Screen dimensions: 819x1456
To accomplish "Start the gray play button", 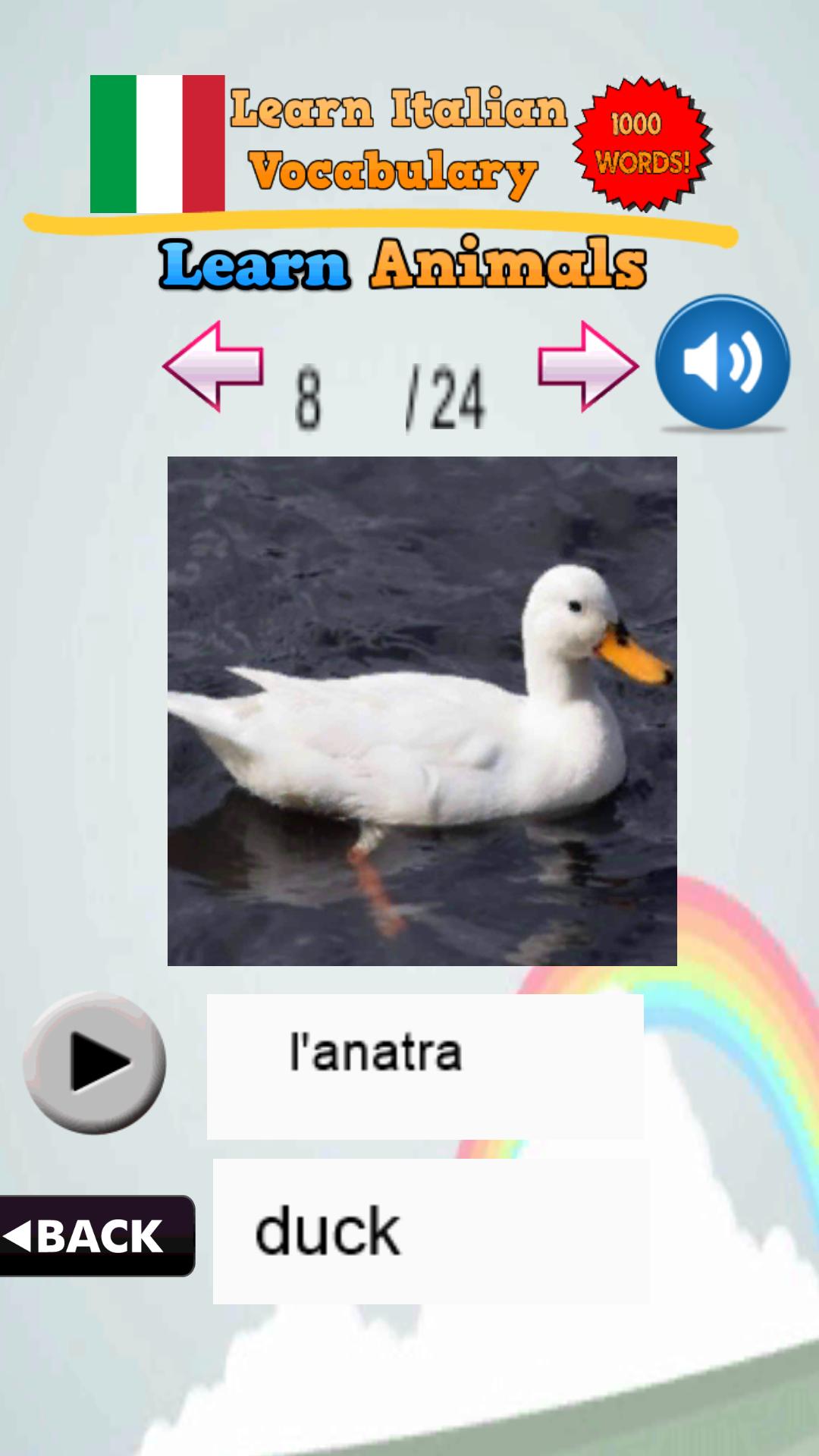I will (x=95, y=1062).
